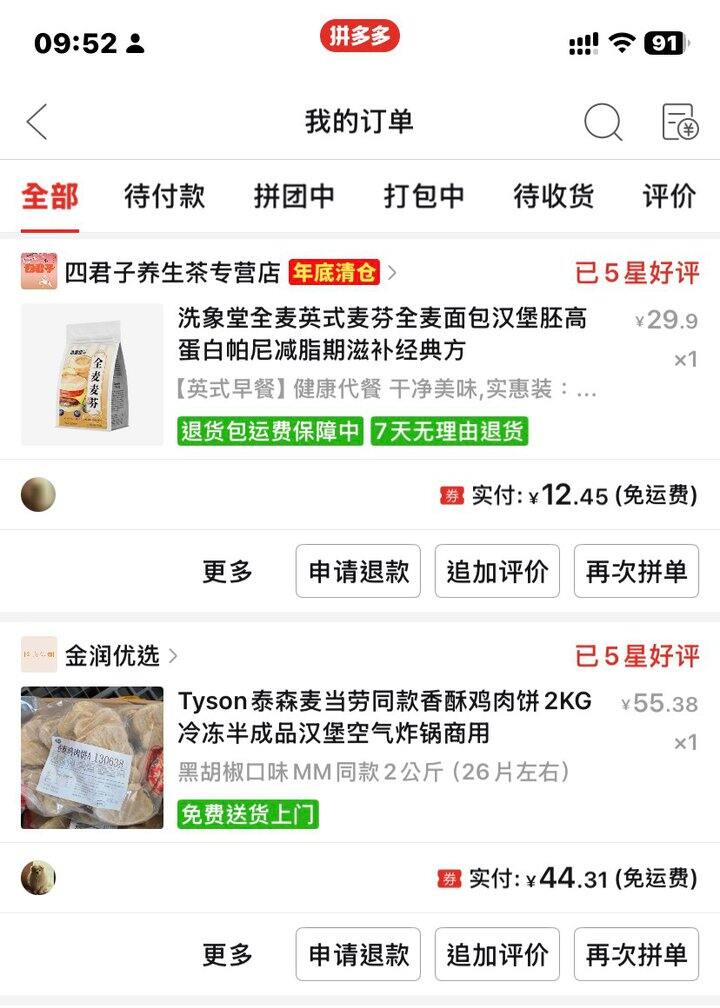720x1008 pixels.
Task: Switch to the 拼团中 tab
Action: click(294, 196)
